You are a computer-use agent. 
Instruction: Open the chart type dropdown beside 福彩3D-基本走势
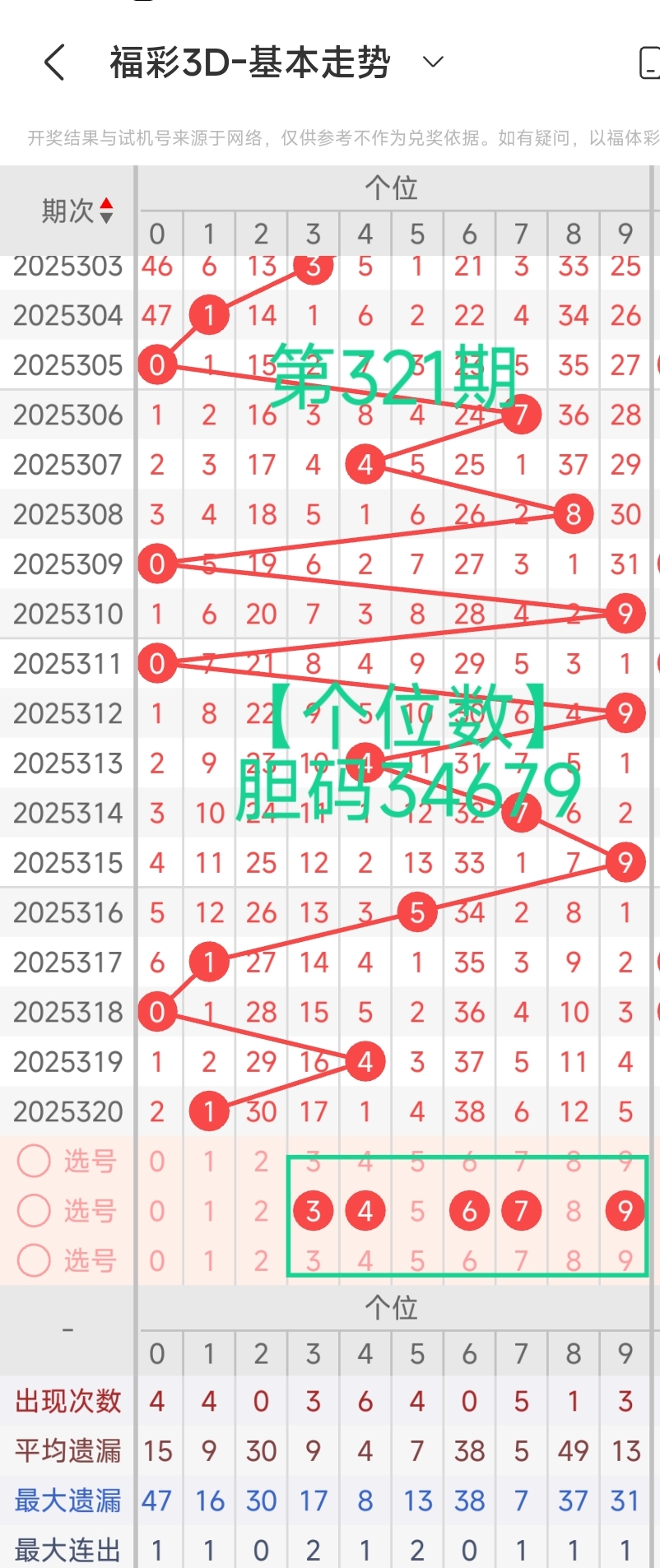tap(432, 62)
